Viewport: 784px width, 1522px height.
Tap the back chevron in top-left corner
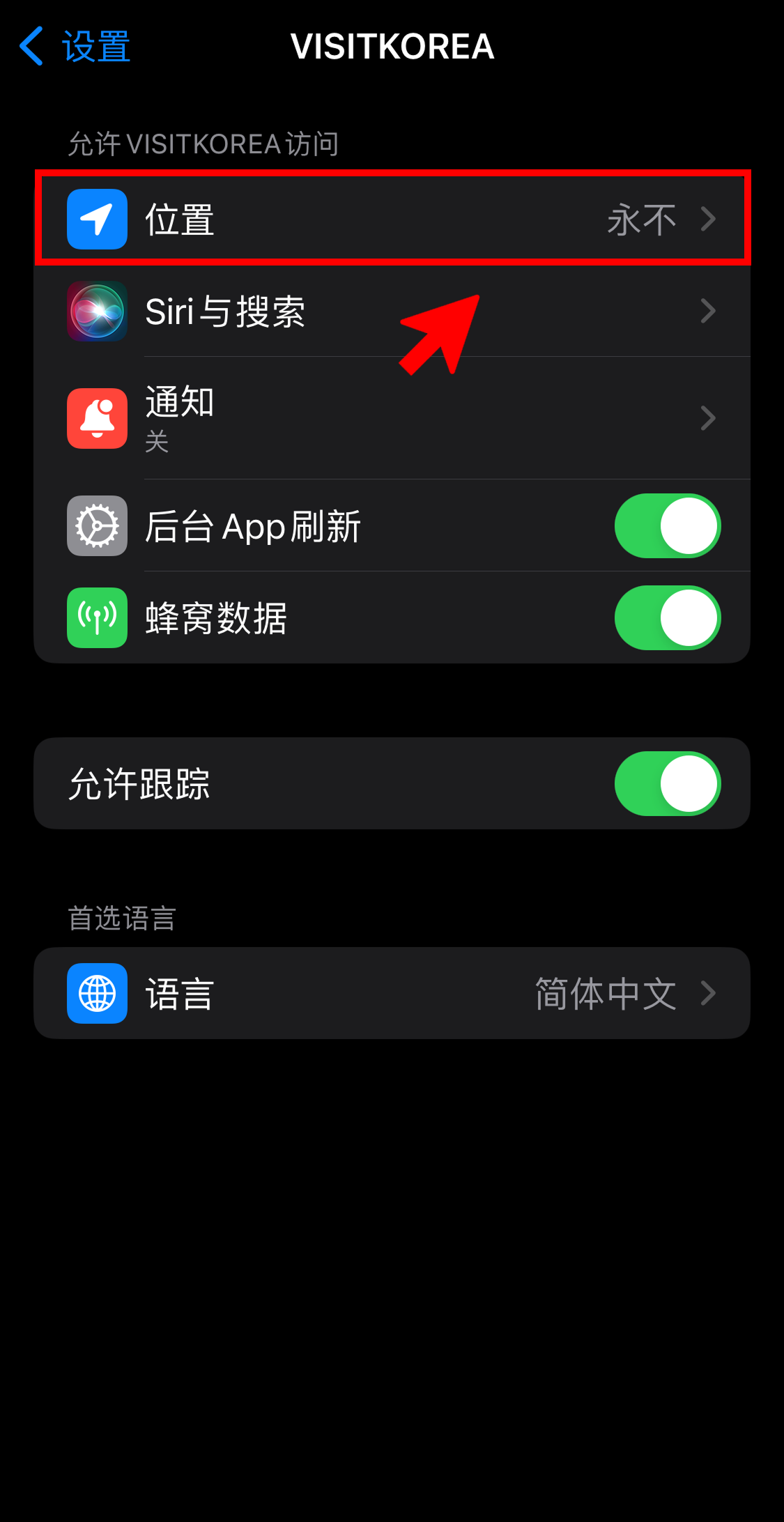pyautogui.click(x=29, y=45)
